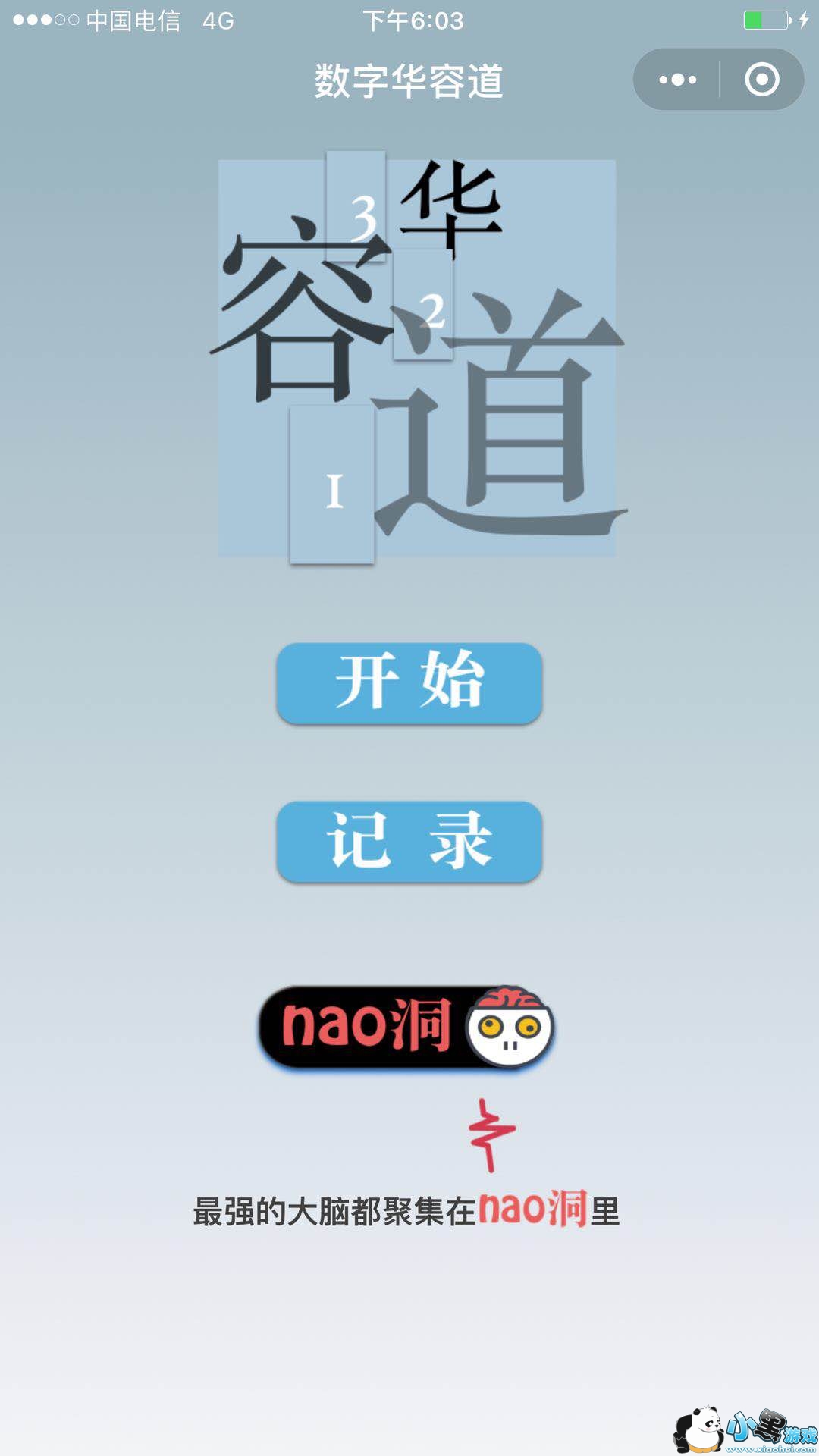Tap the 开始 button to start the game
The image size is (819, 1456).
point(409,683)
